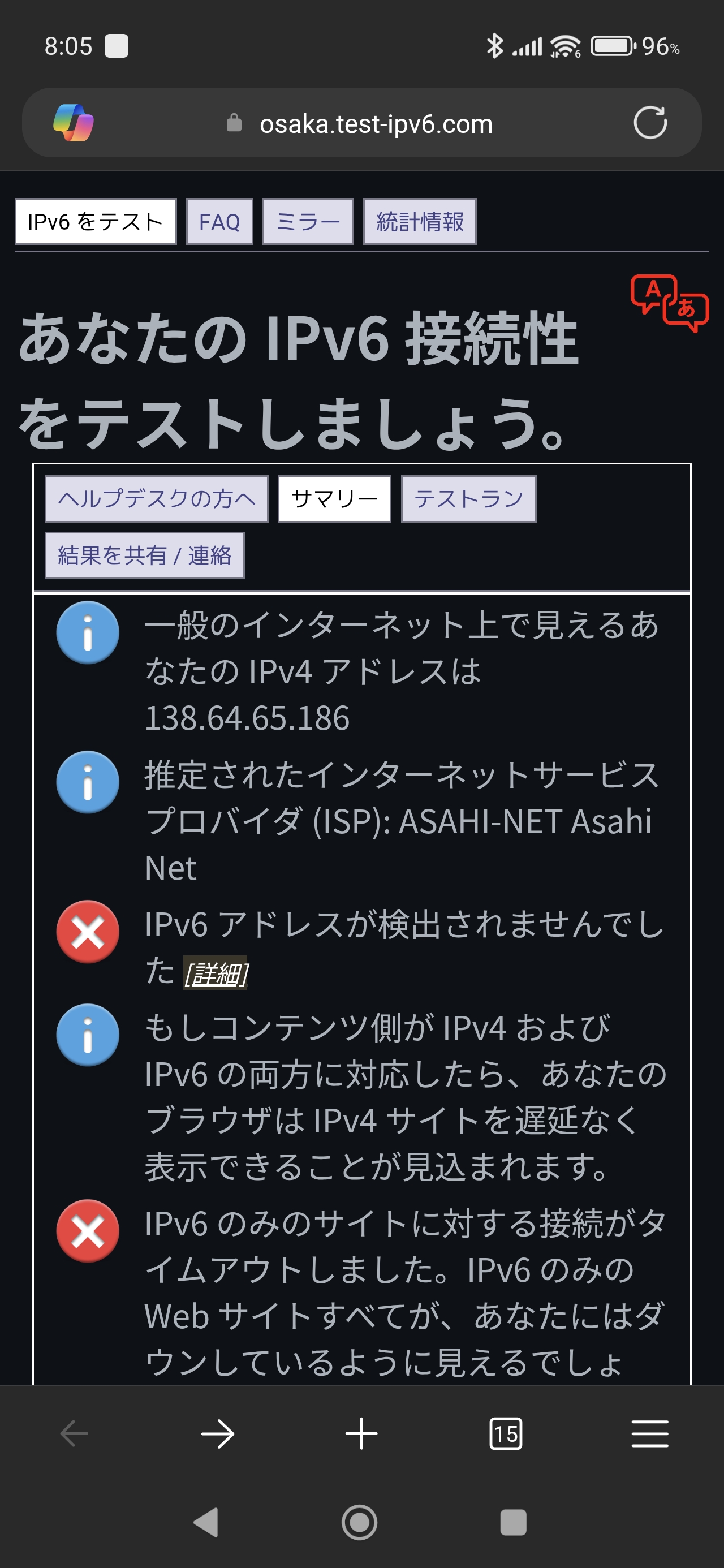The image size is (724, 1568).
Task: Reload the page
Action: click(x=650, y=123)
